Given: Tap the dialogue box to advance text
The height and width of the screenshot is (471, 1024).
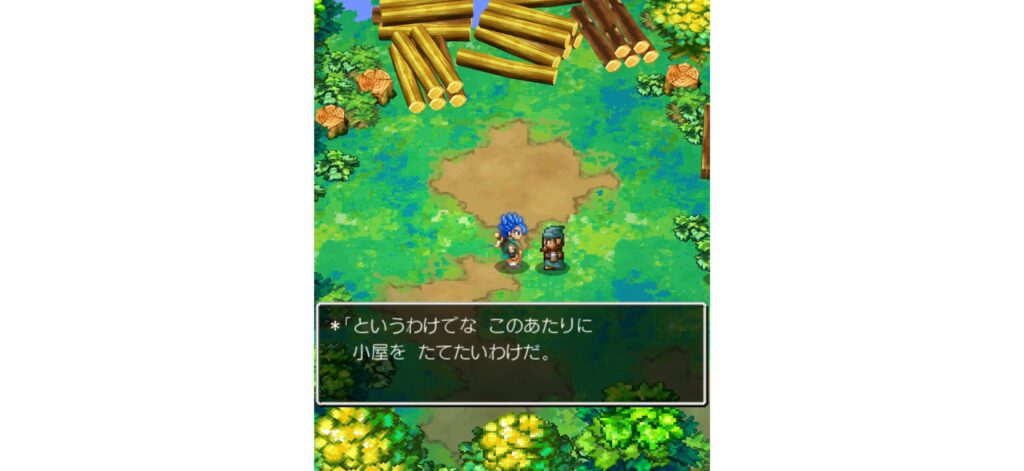Looking at the screenshot, I should click(511, 353).
